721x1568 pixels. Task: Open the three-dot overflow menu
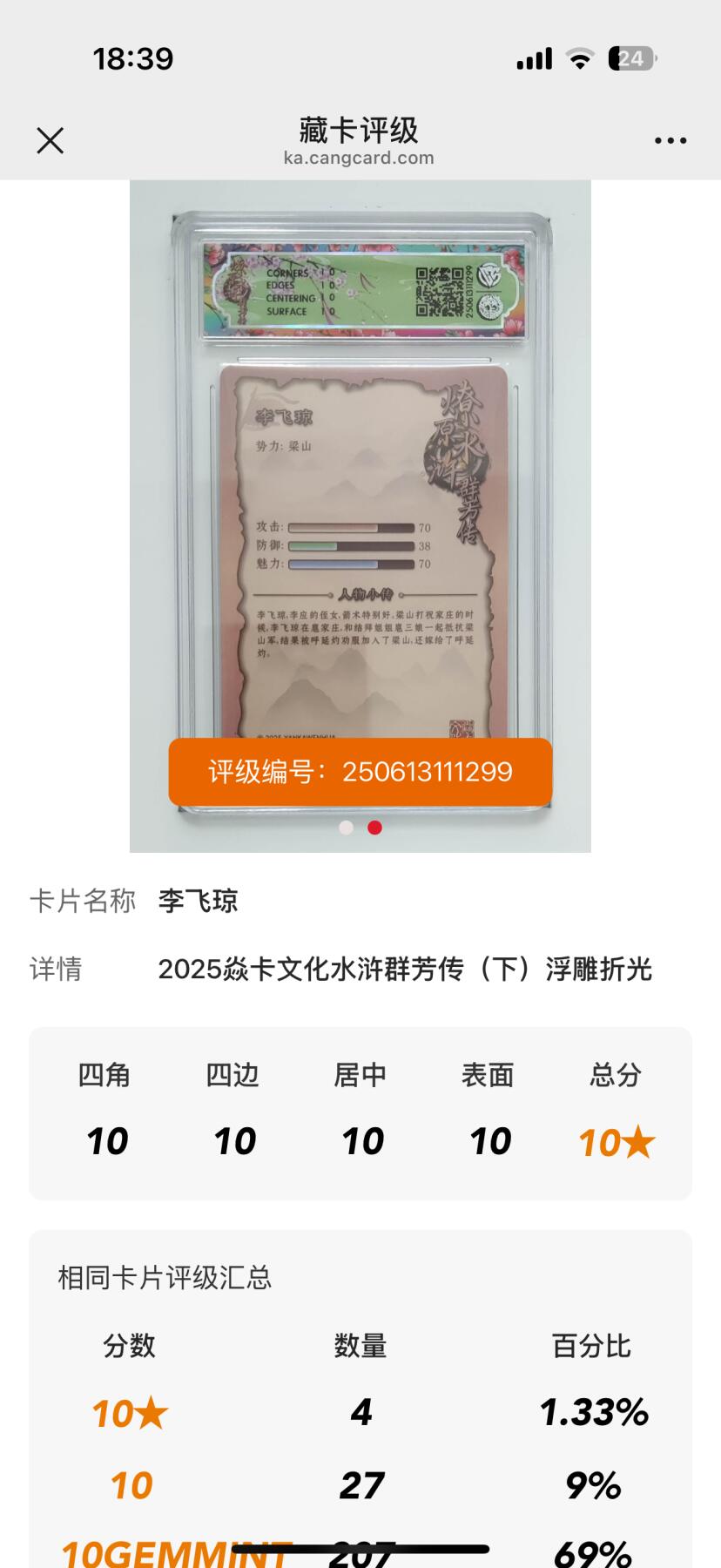tap(670, 141)
